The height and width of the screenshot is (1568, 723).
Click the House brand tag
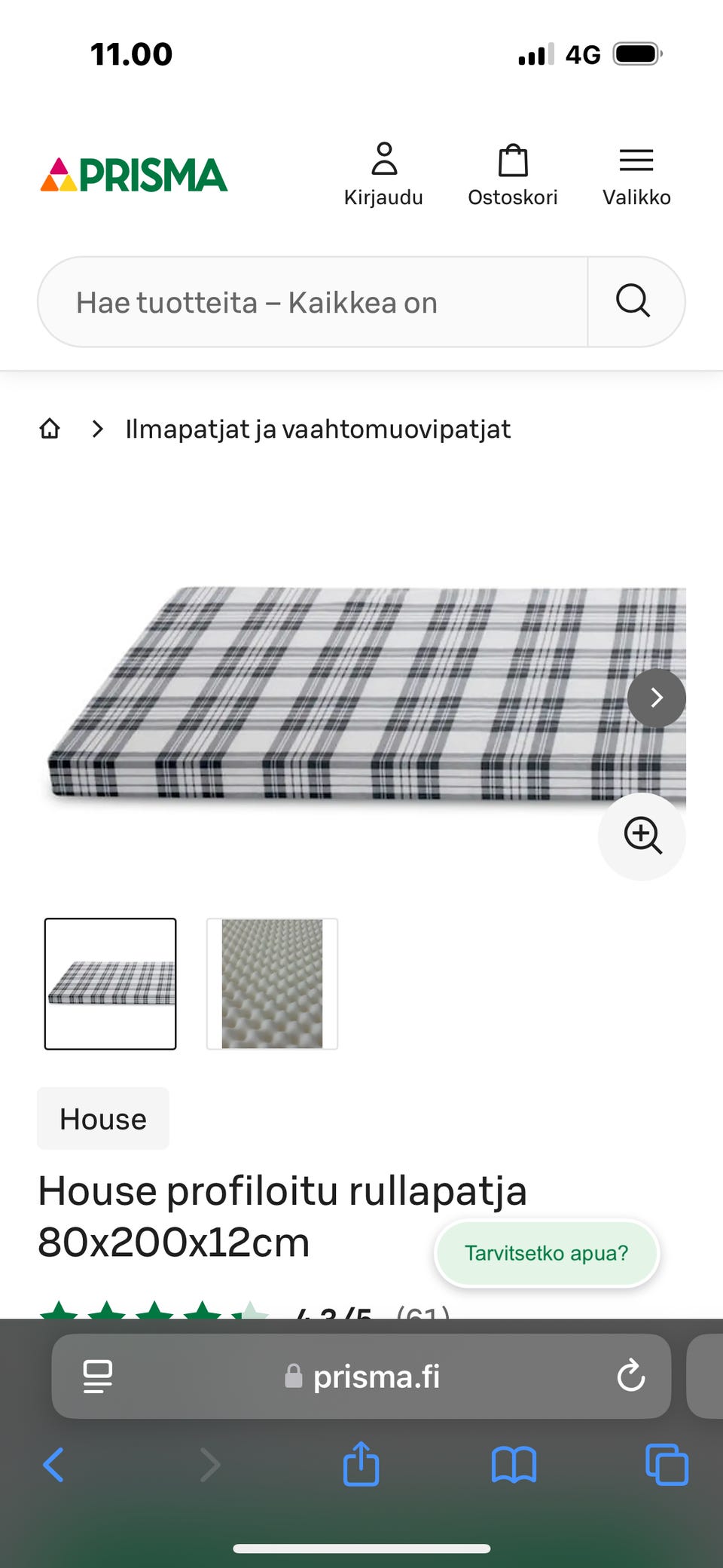click(102, 1119)
